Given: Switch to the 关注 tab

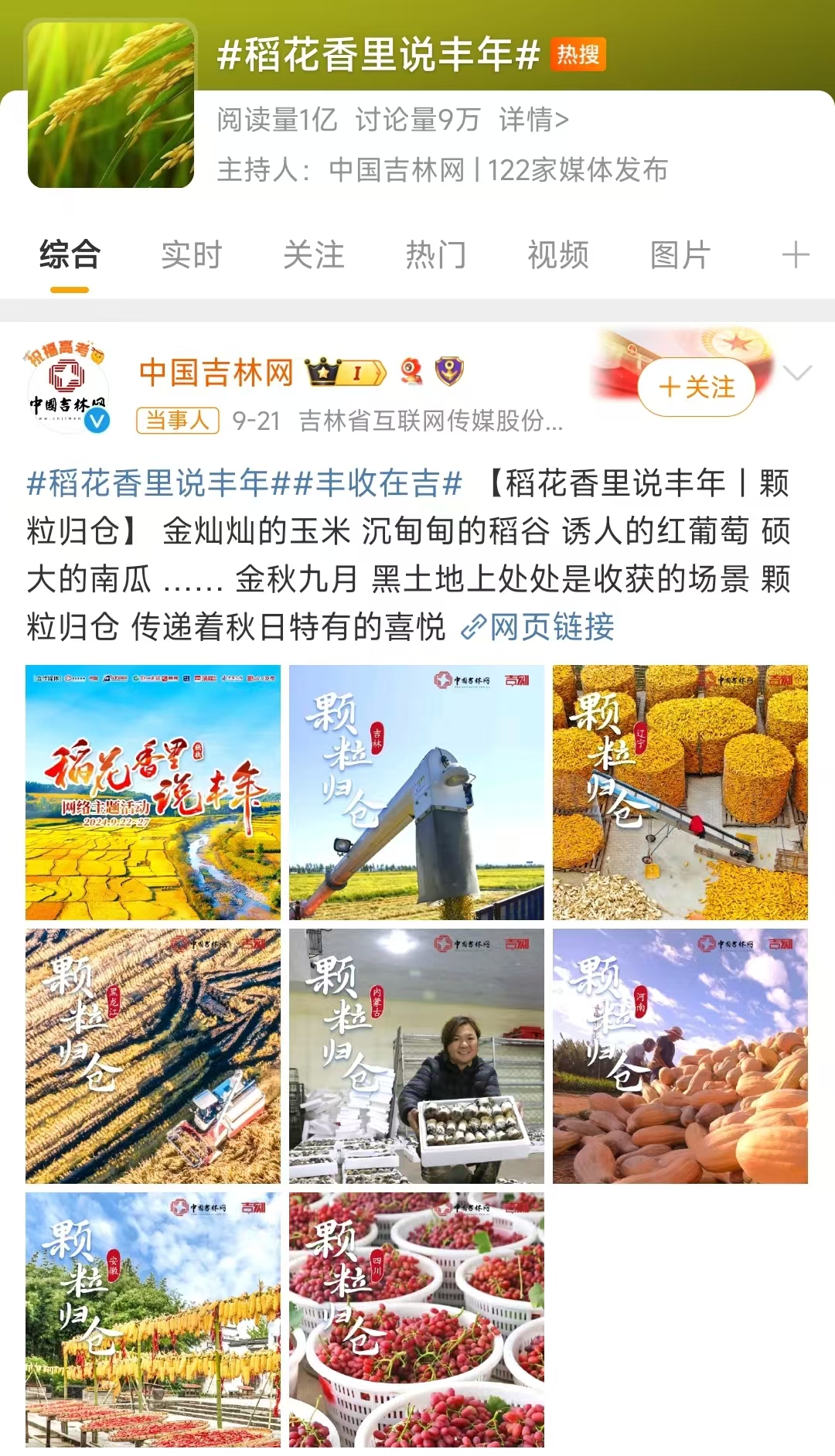Looking at the screenshot, I should [x=313, y=255].
